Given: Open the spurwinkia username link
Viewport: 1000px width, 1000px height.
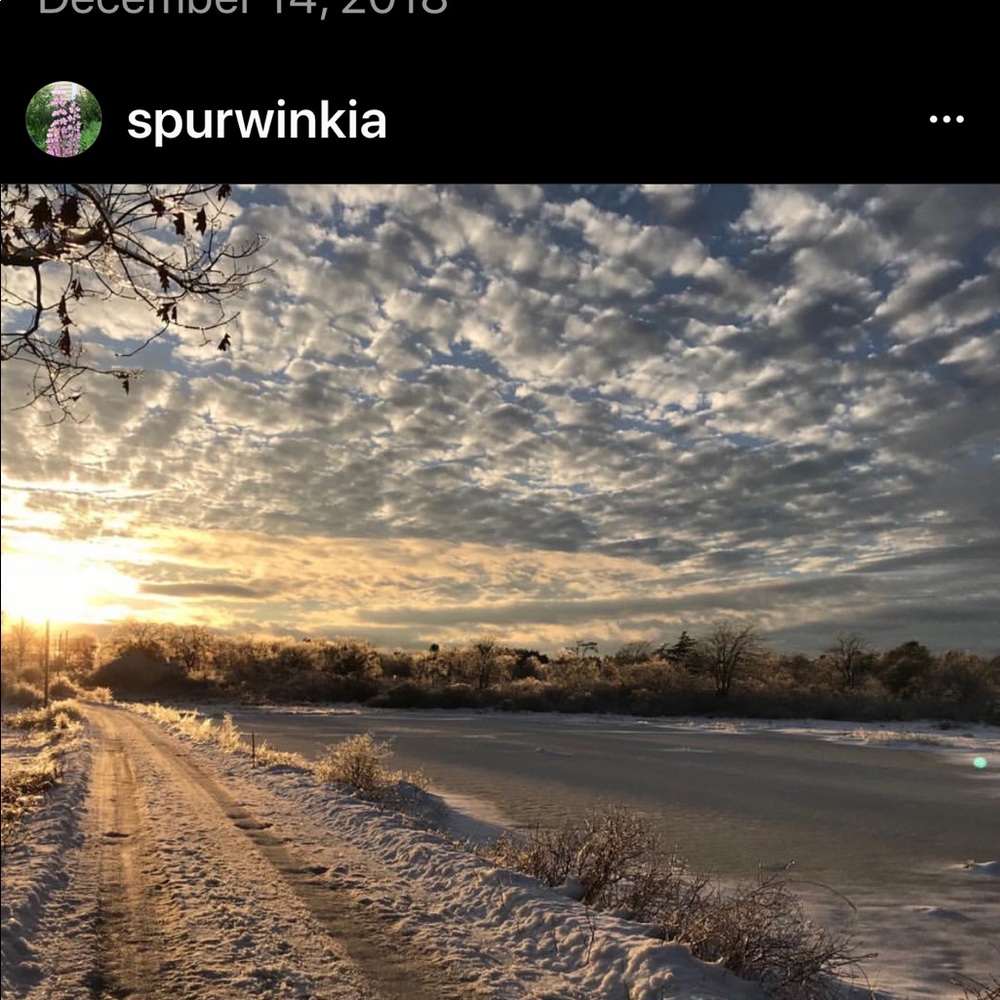Looking at the screenshot, I should tap(256, 121).
